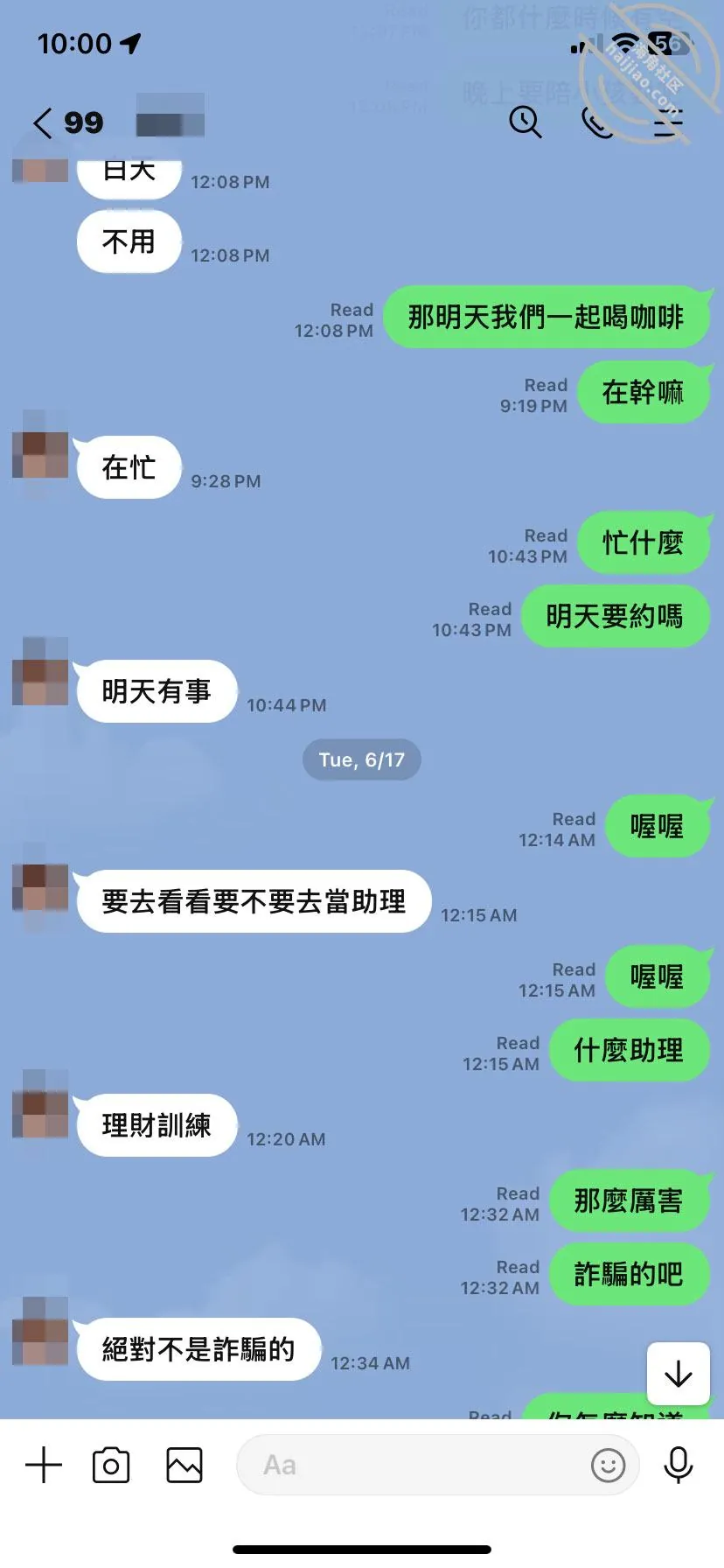724x1568 pixels.
Task: Go back to the chat list
Action: tap(43, 122)
